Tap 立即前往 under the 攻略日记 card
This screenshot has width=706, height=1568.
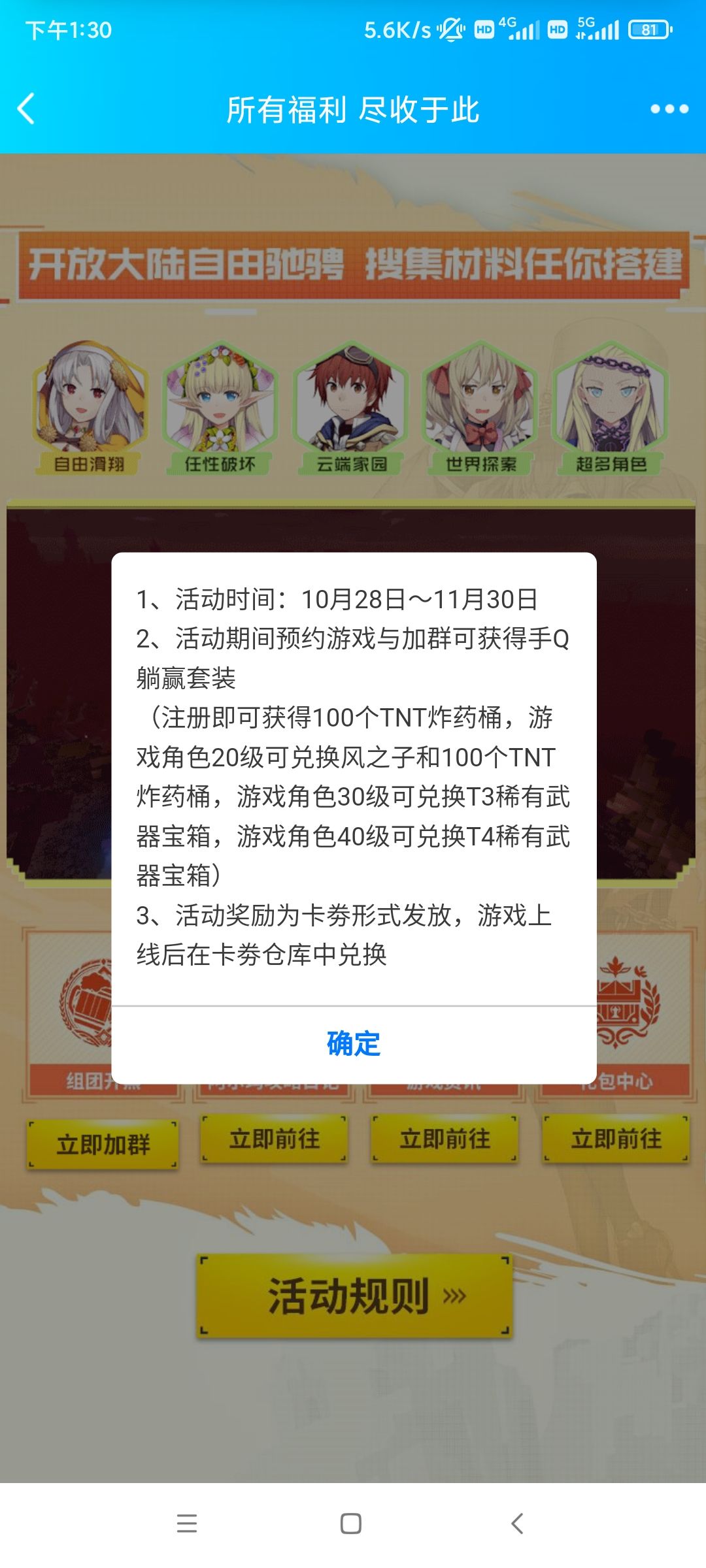point(273,1135)
